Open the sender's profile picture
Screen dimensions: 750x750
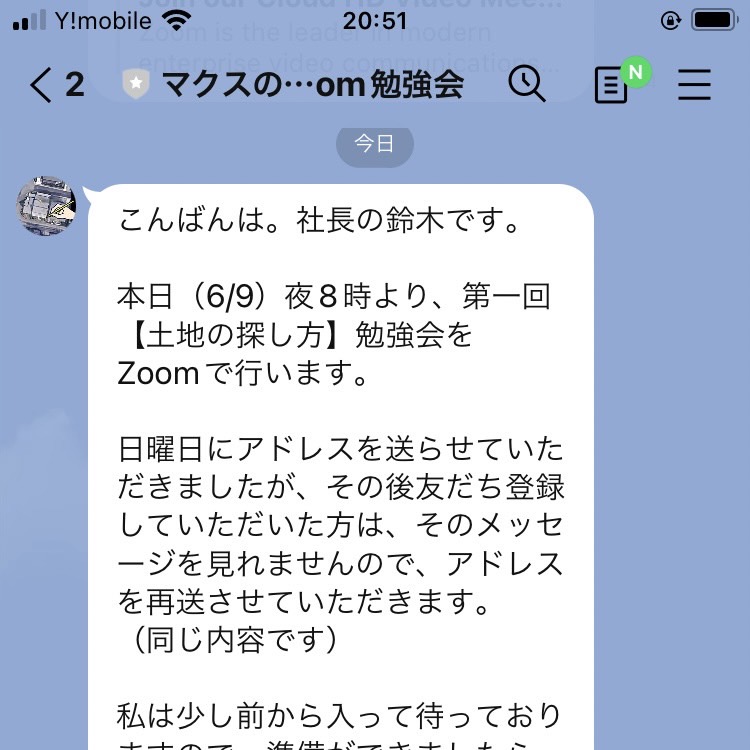pos(47,207)
